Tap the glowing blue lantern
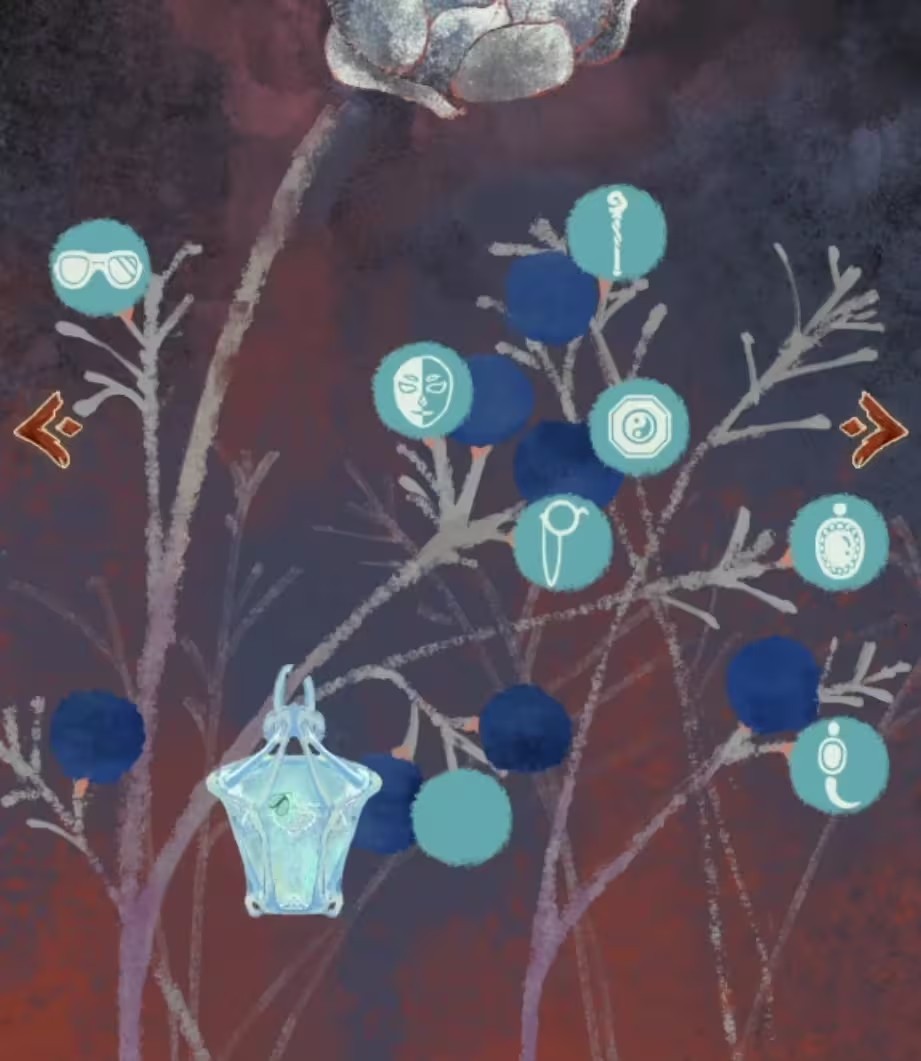This screenshot has width=921, height=1061. (x=294, y=800)
